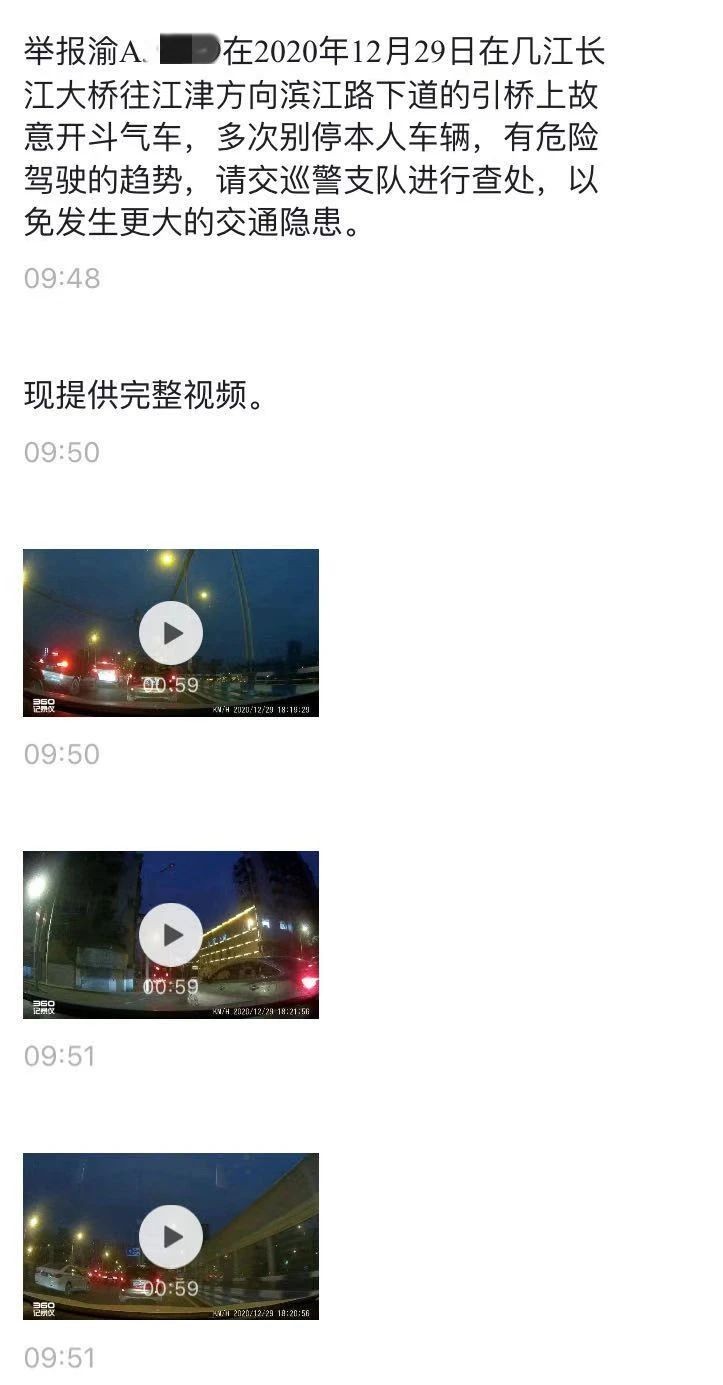Play the dashcam video stamped 18:19:29
The image size is (723, 1385).
point(171,633)
